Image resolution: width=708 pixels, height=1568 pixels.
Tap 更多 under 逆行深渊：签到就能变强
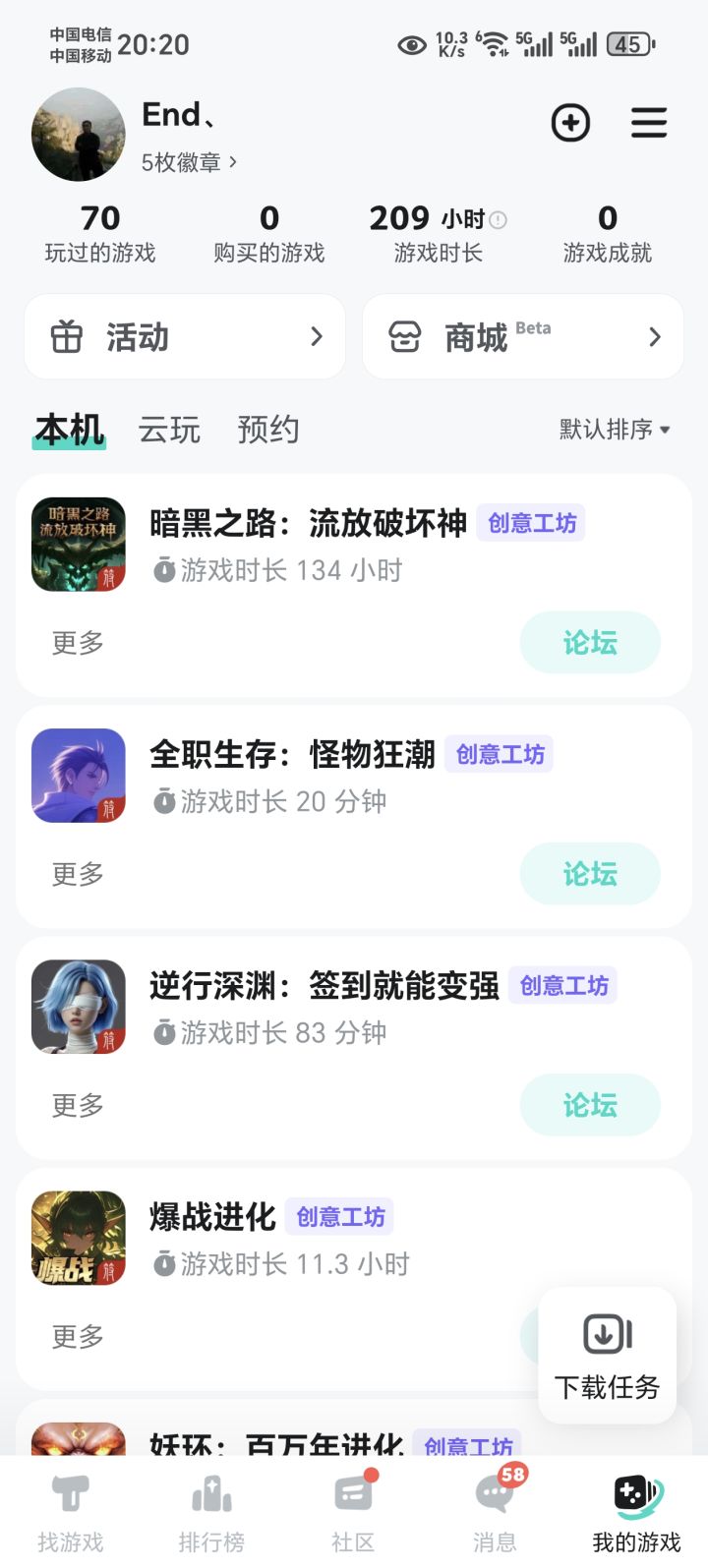coord(78,1105)
